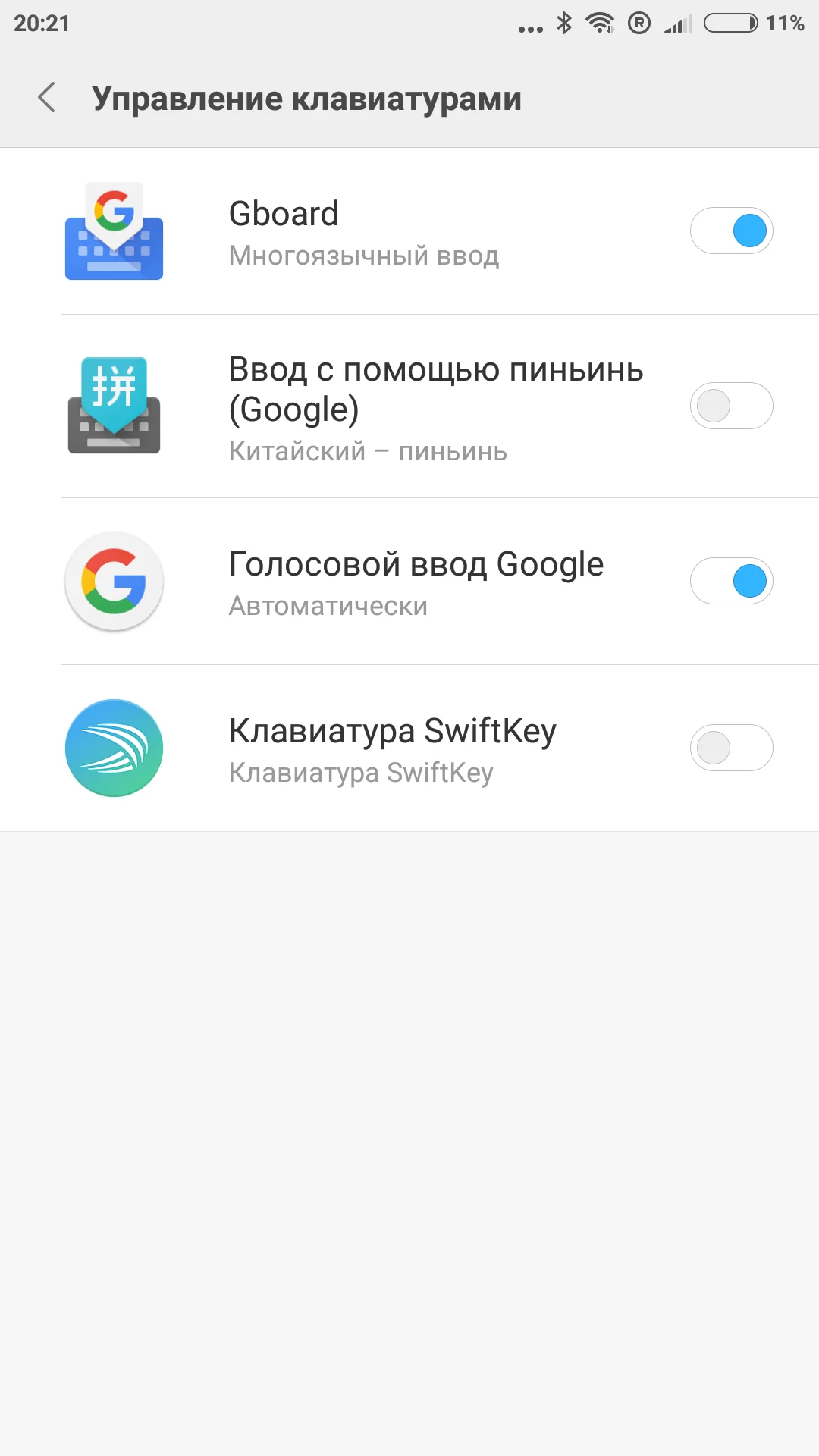
Task: Tap the Wi-Fi icon in status bar
Action: [x=601, y=23]
